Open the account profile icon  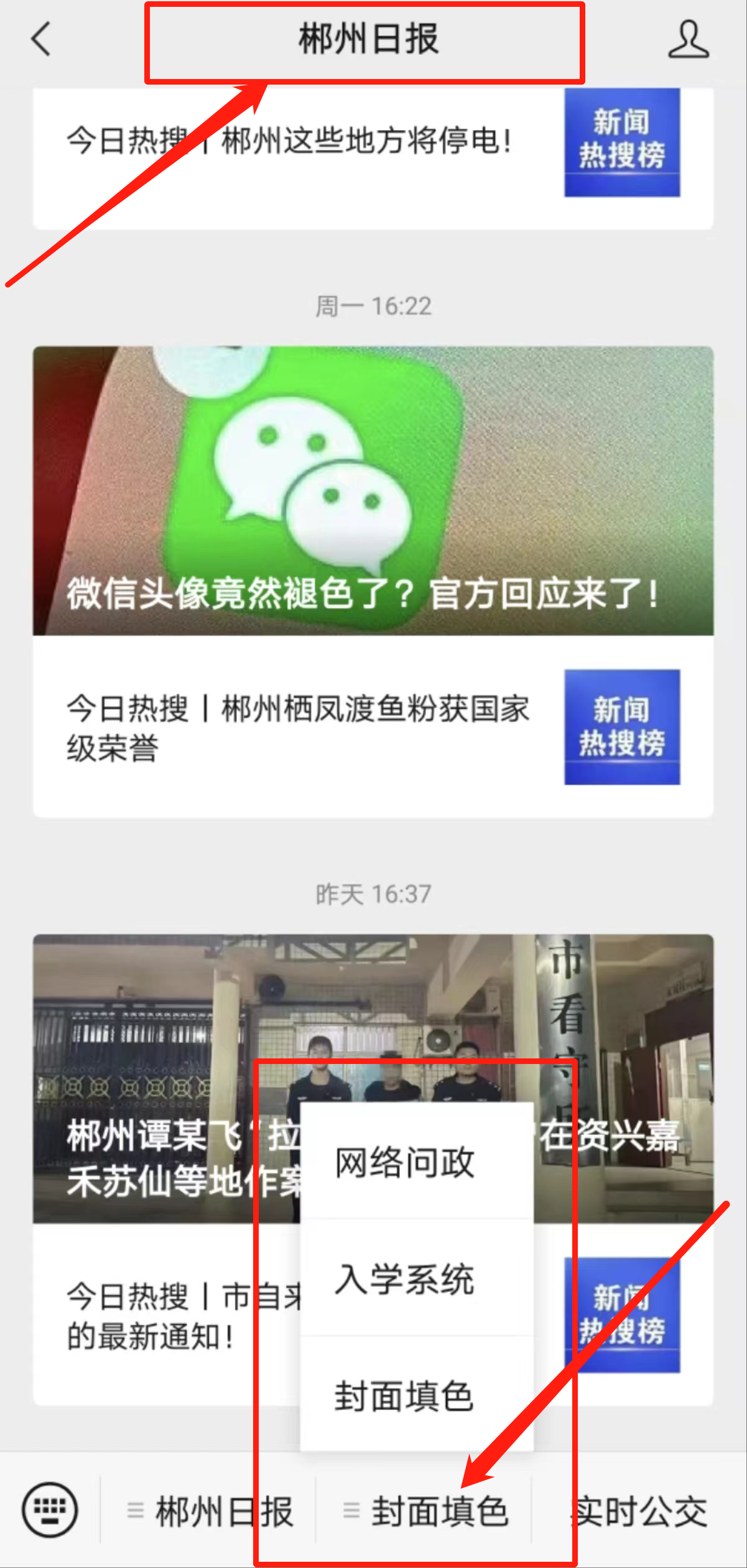point(688,40)
